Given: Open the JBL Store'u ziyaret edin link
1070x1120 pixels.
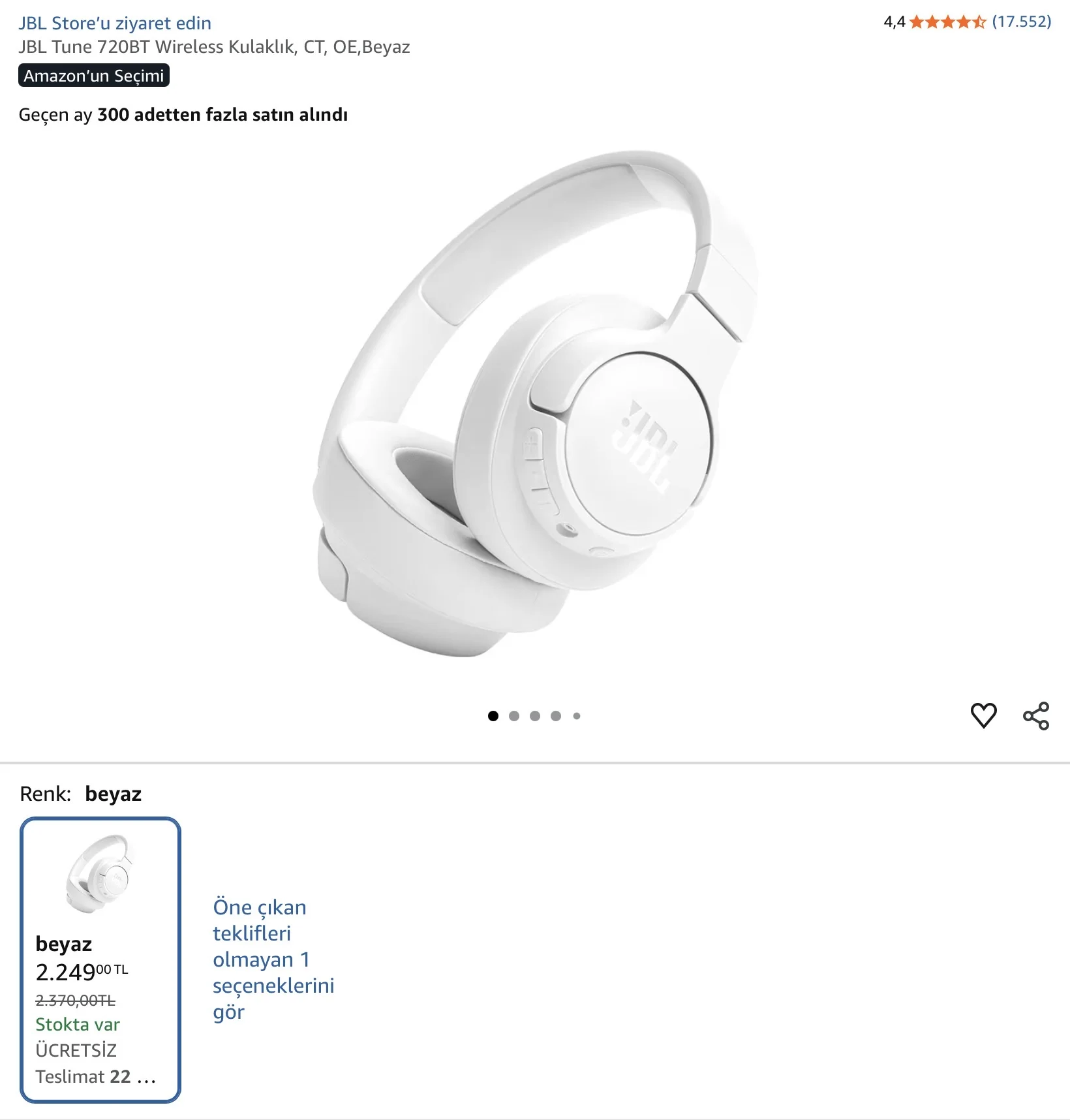Looking at the screenshot, I should click(115, 23).
